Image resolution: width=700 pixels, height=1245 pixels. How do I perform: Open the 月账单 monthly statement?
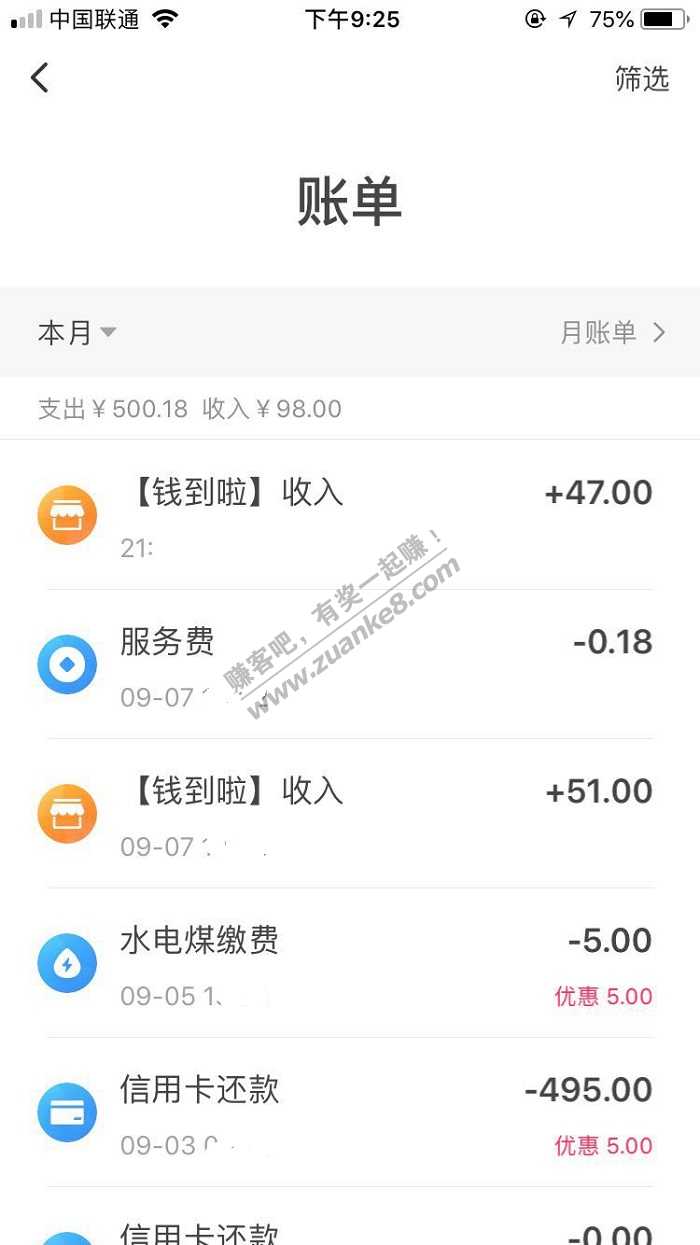tap(611, 332)
